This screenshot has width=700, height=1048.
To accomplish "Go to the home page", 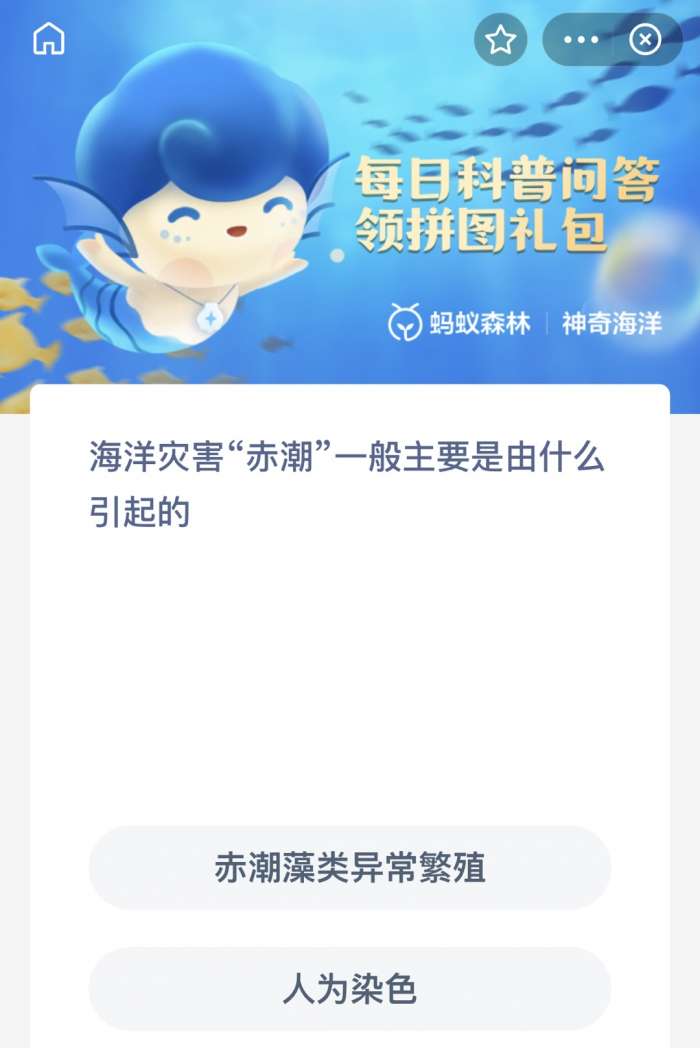I will 49,40.
